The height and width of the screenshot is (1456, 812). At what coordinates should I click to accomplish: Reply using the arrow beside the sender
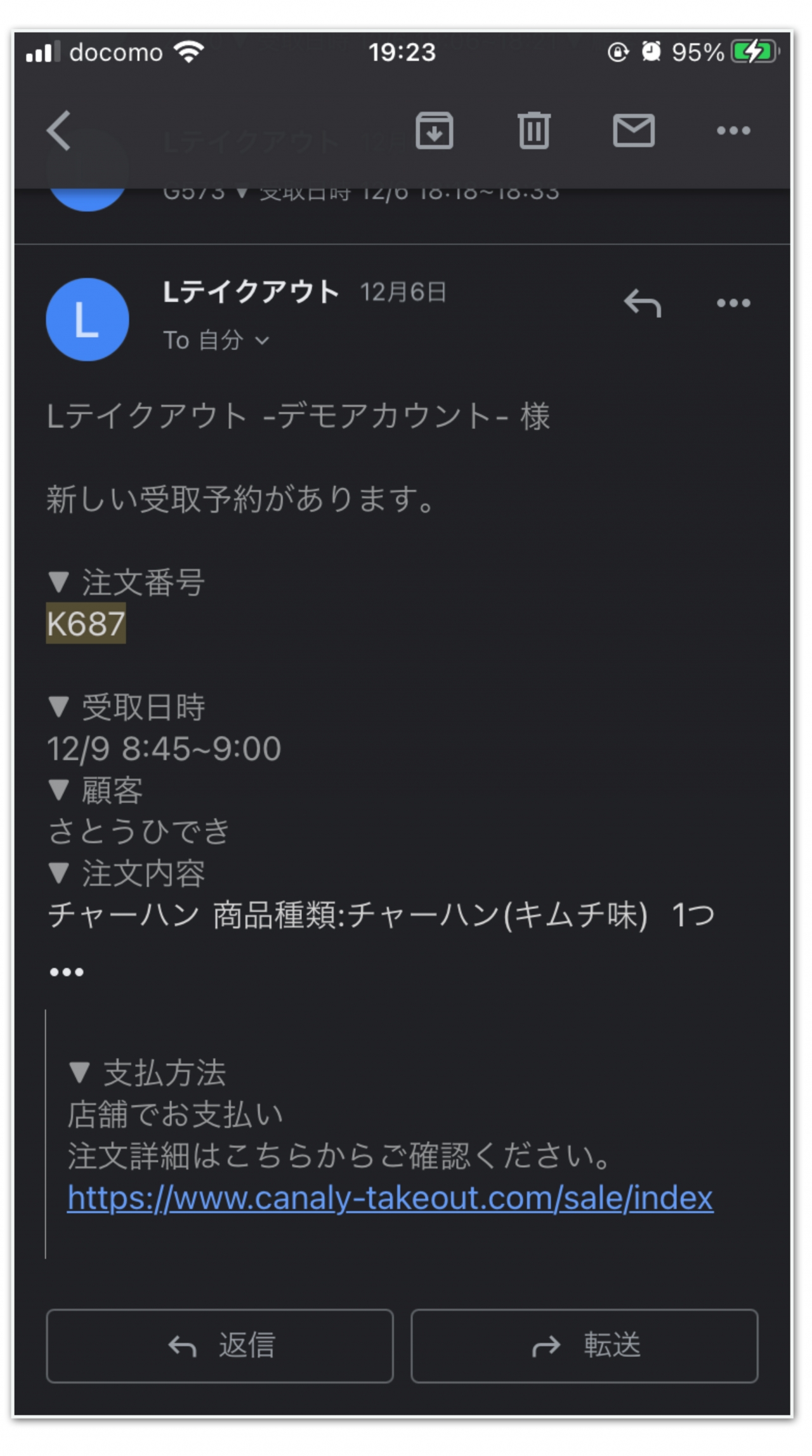point(643,303)
